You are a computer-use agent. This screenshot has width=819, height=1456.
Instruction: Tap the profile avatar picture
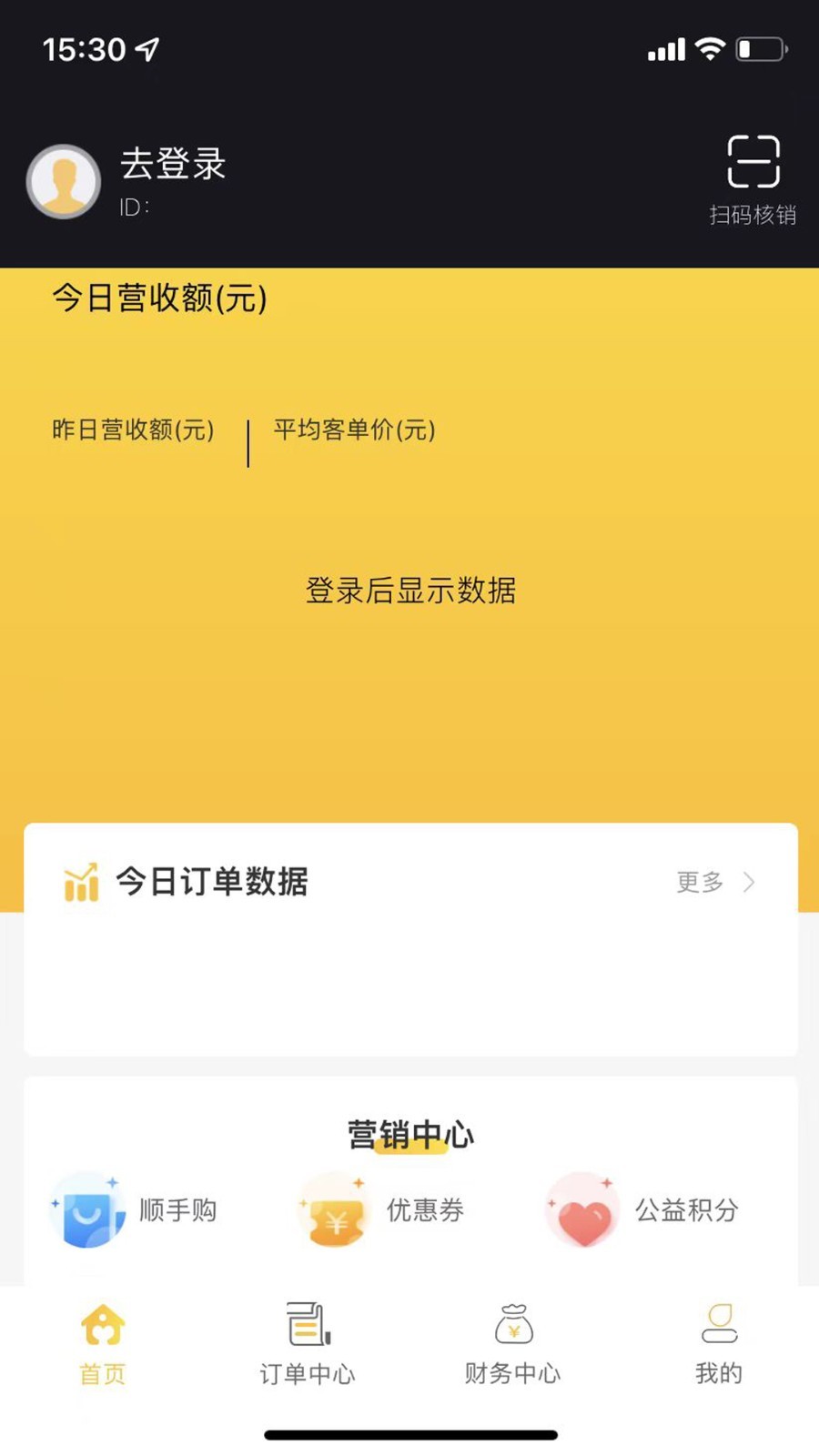click(x=64, y=181)
